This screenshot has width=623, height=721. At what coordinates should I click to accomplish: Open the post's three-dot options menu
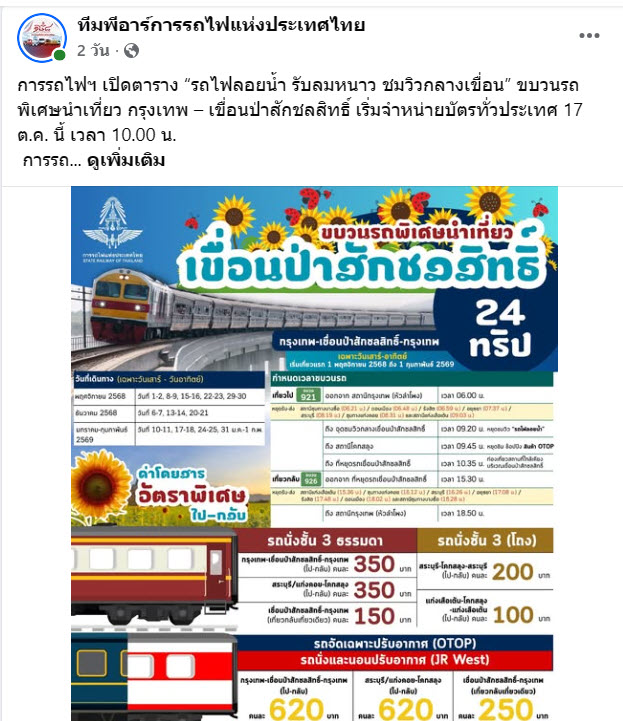click(590, 35)
